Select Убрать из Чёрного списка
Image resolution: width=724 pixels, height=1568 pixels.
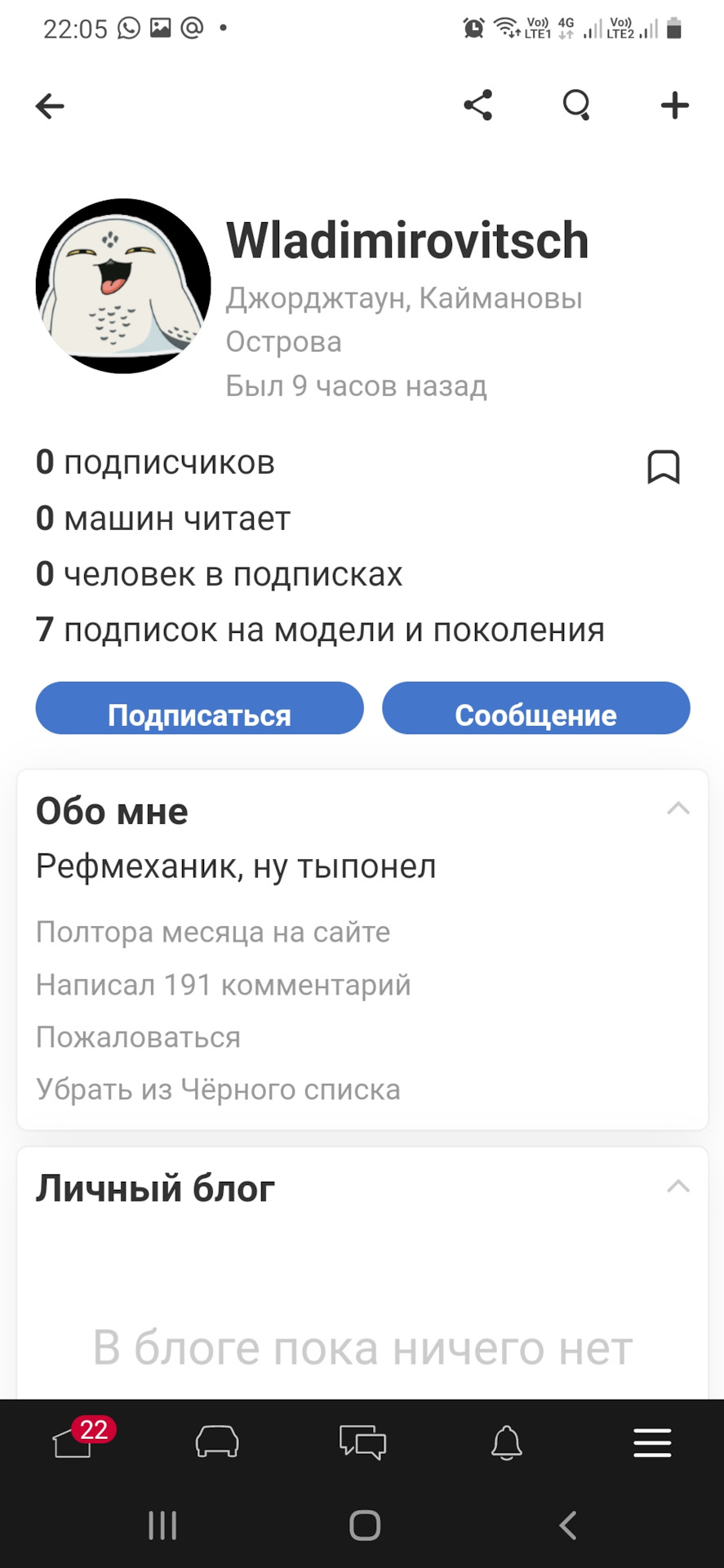pyautogui.click(x=218, y=1089)
